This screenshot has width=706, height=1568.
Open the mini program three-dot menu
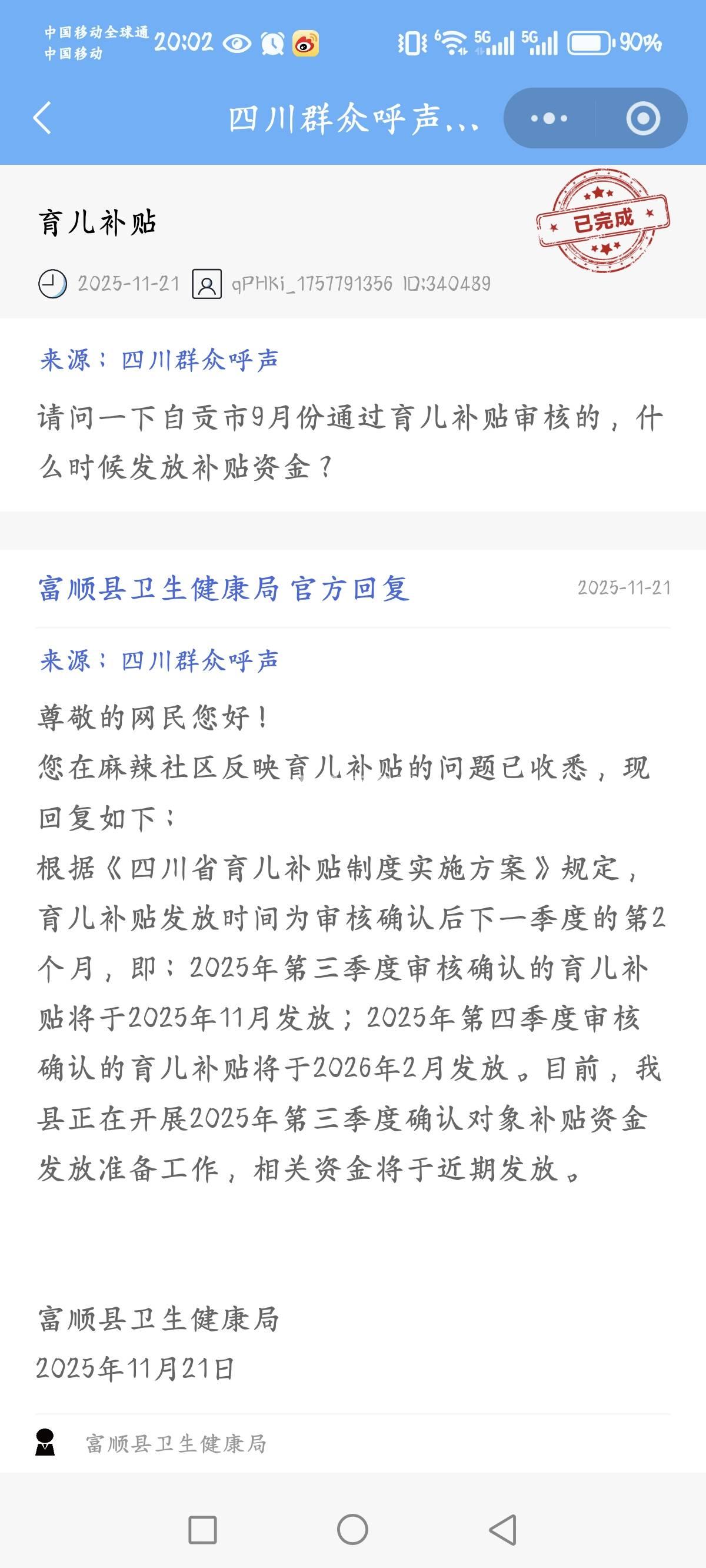(549, 118)
